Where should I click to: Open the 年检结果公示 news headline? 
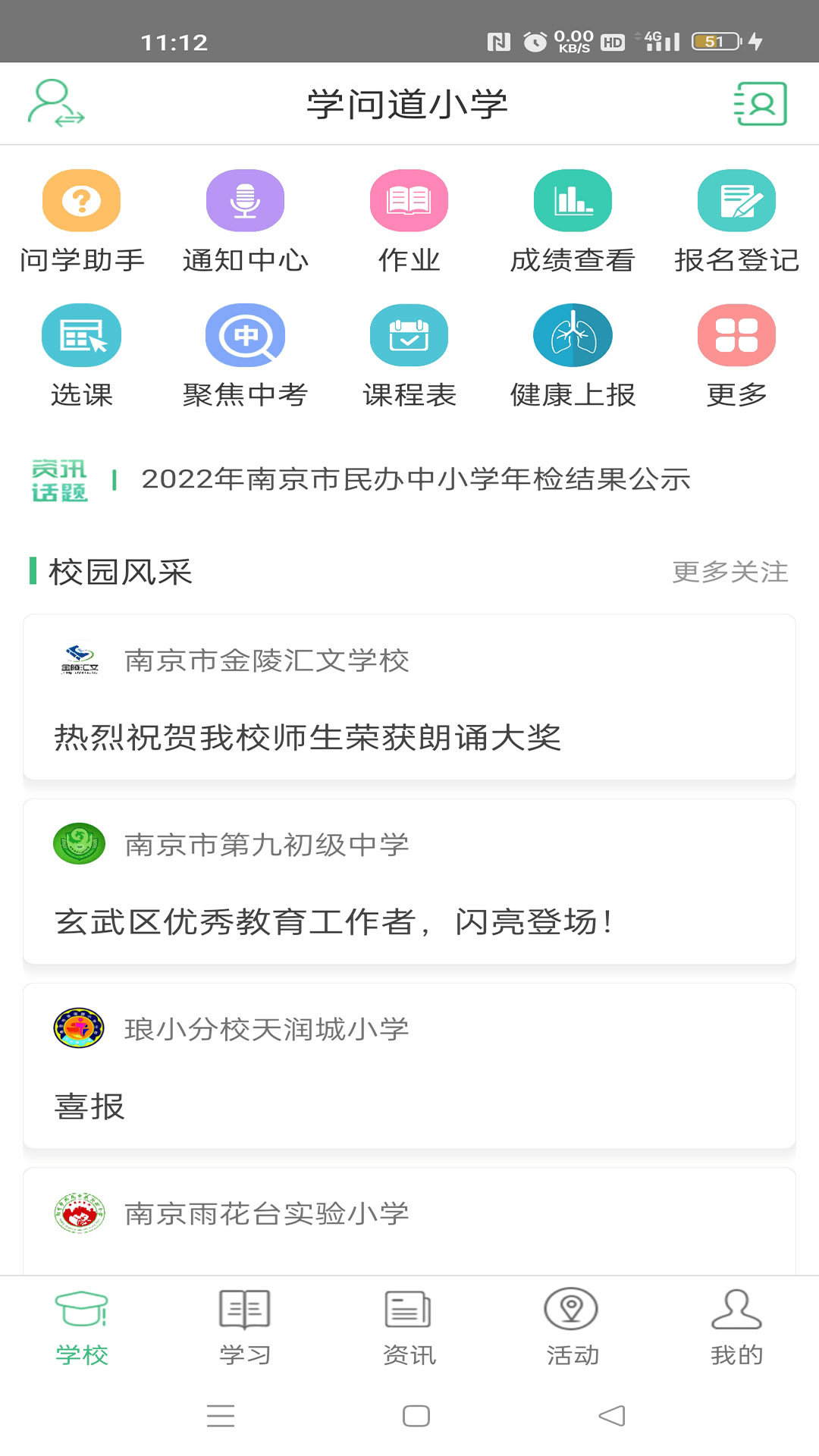click(417, 479)
